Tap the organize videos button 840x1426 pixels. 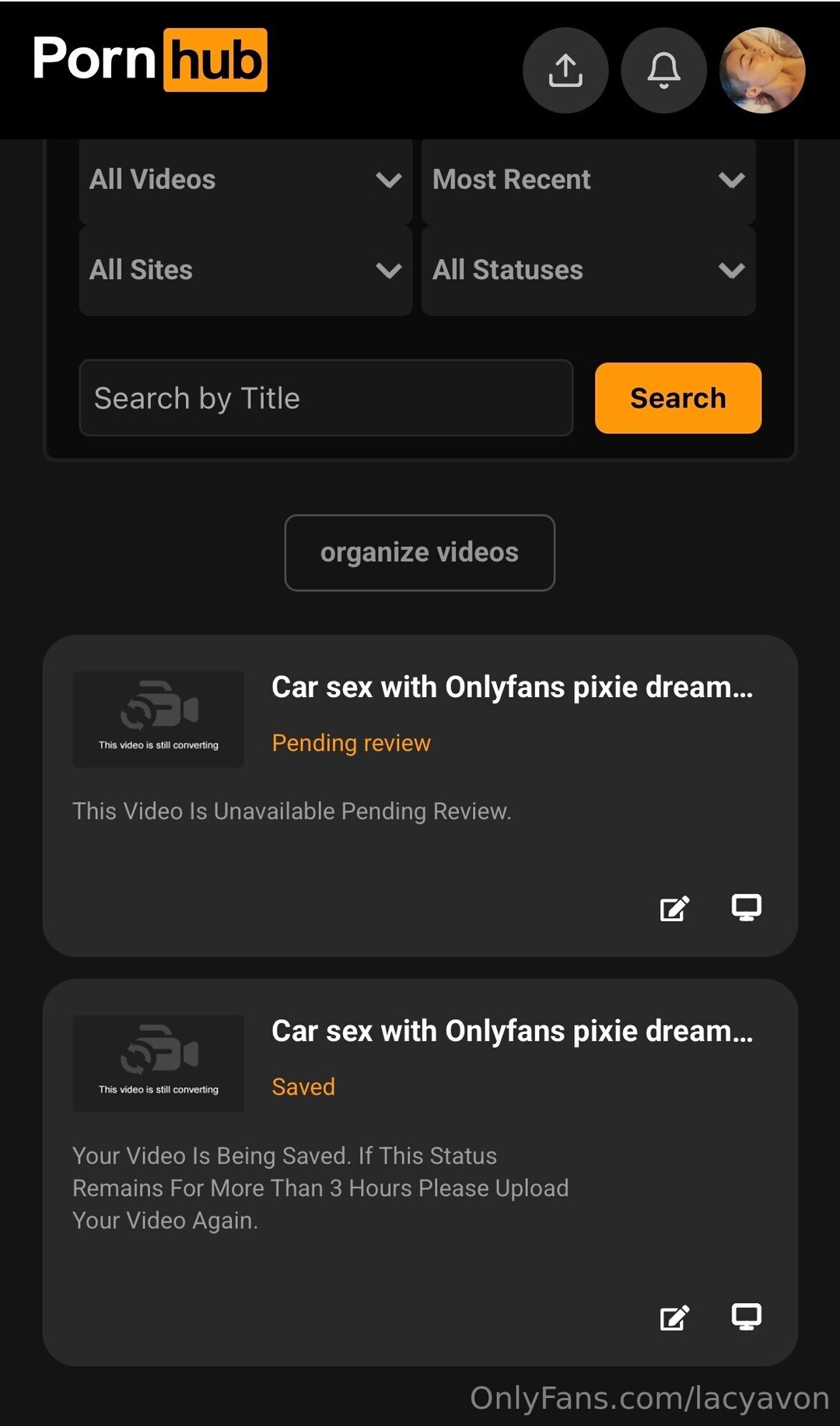(x=419, y=552)
